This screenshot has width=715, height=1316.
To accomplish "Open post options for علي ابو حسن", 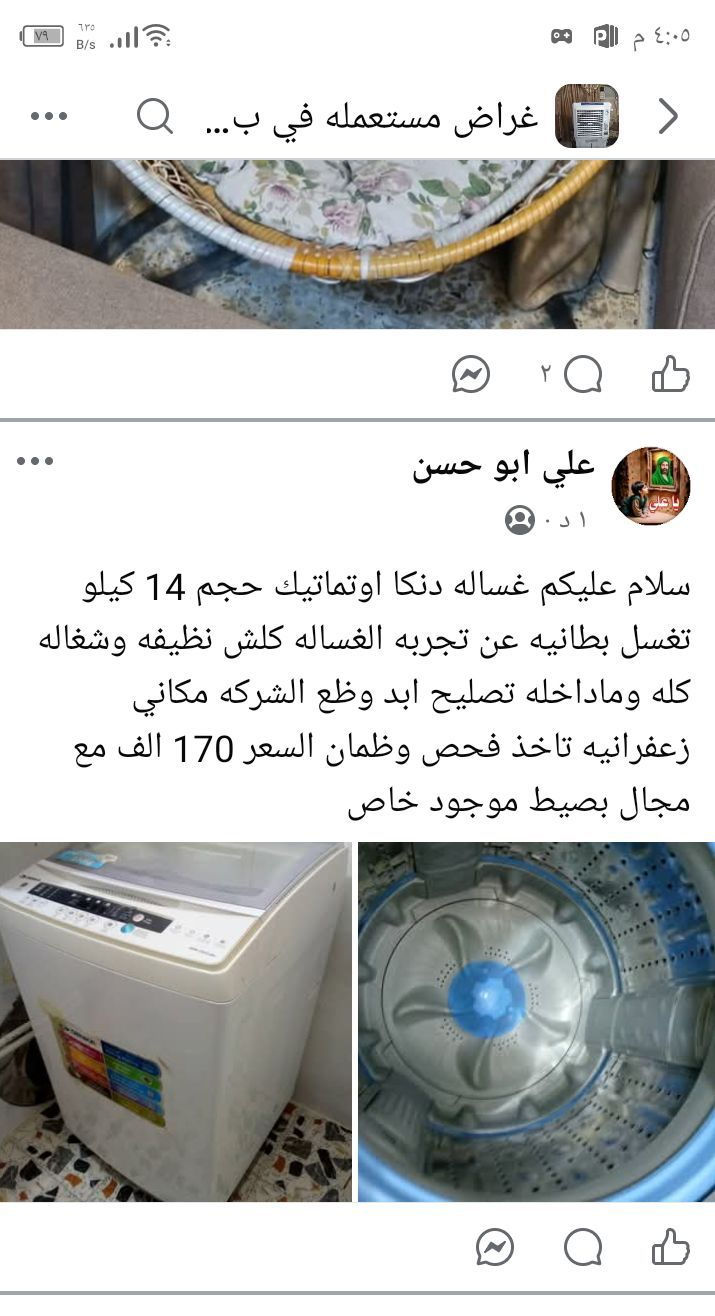I will click(35, 462).
